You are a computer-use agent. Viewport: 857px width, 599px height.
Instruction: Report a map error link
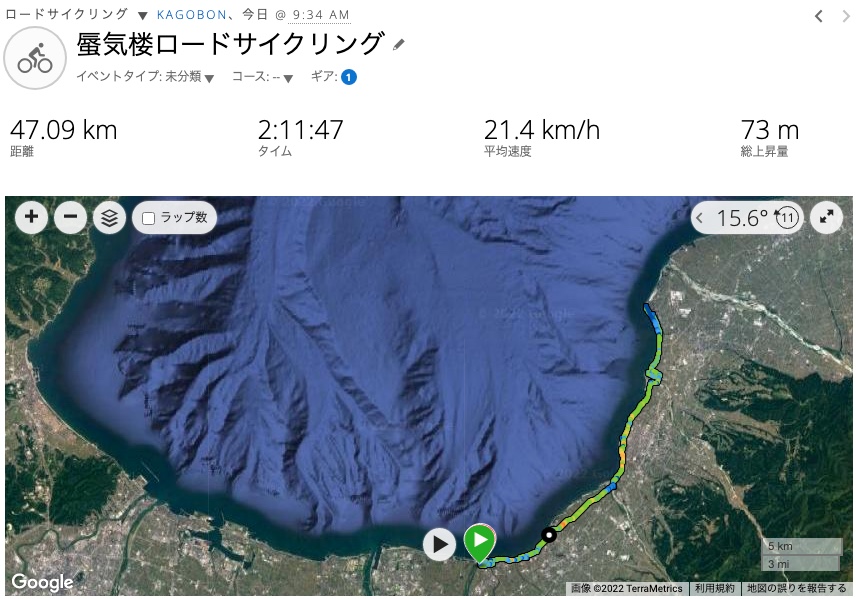796,589
